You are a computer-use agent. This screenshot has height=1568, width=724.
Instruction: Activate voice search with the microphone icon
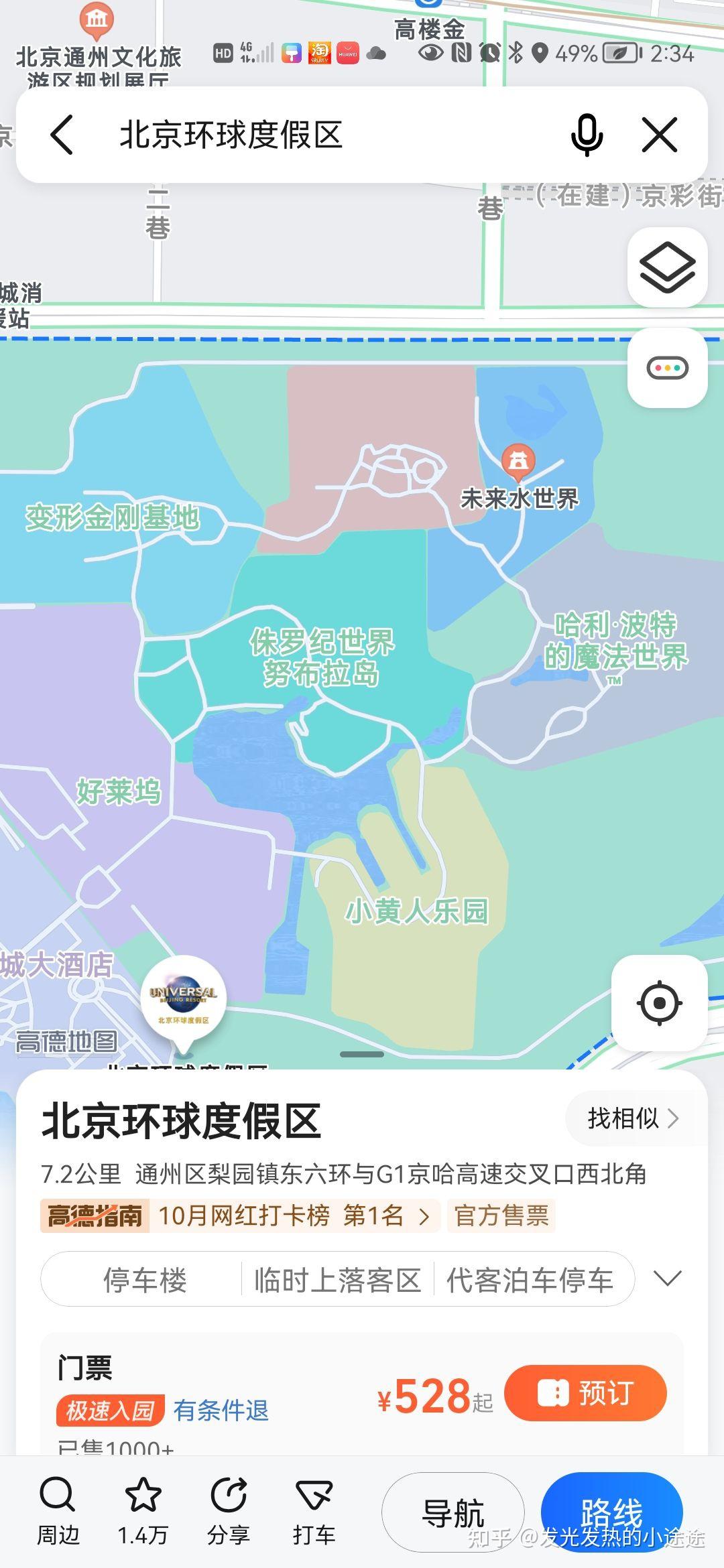[x=587, y=133]
